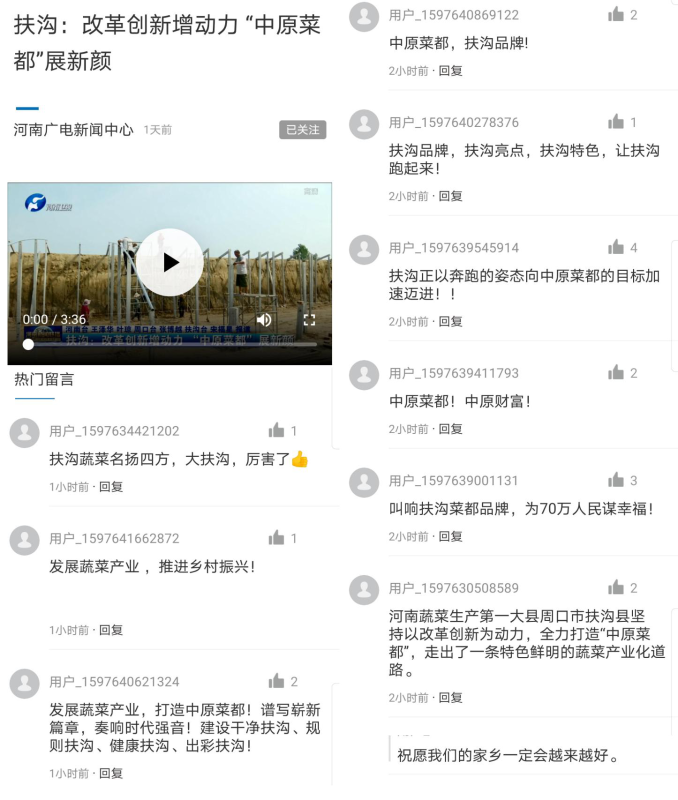Reply to the comment 叫响扶沟菜都品牌
The image size is (678, 800).
[451, 537]
